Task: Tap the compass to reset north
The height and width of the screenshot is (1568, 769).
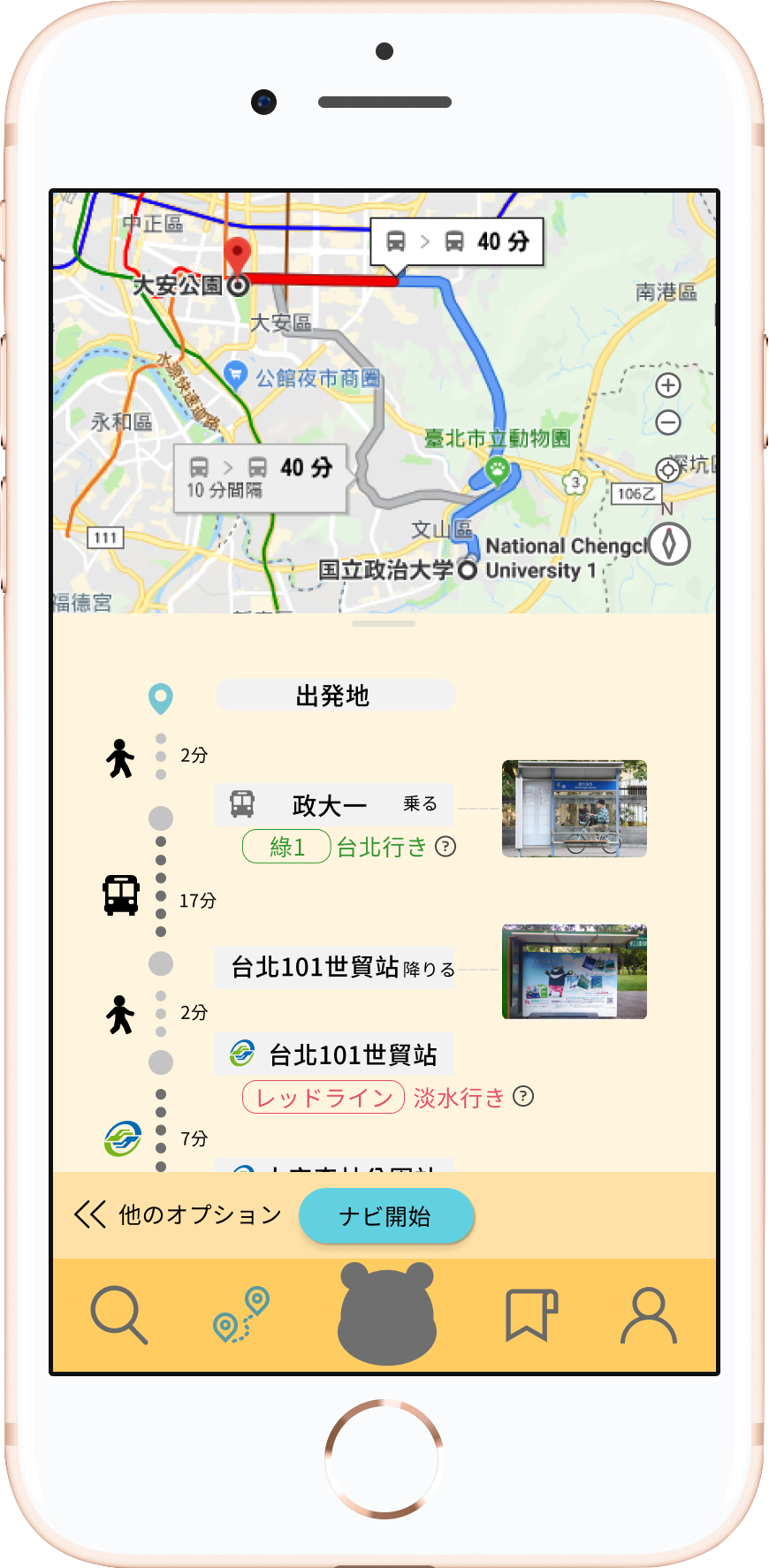Action: click(669, 544)
